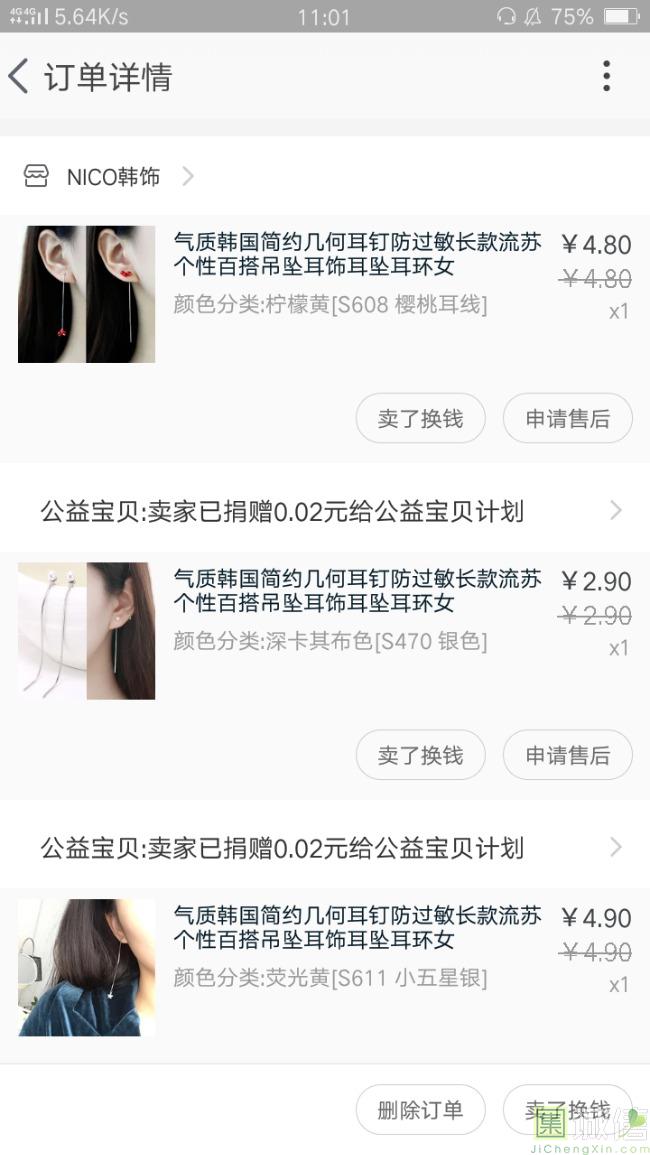Go back from 订单详情
Viewport: 650px width, 1155px height.
point(20,77)
